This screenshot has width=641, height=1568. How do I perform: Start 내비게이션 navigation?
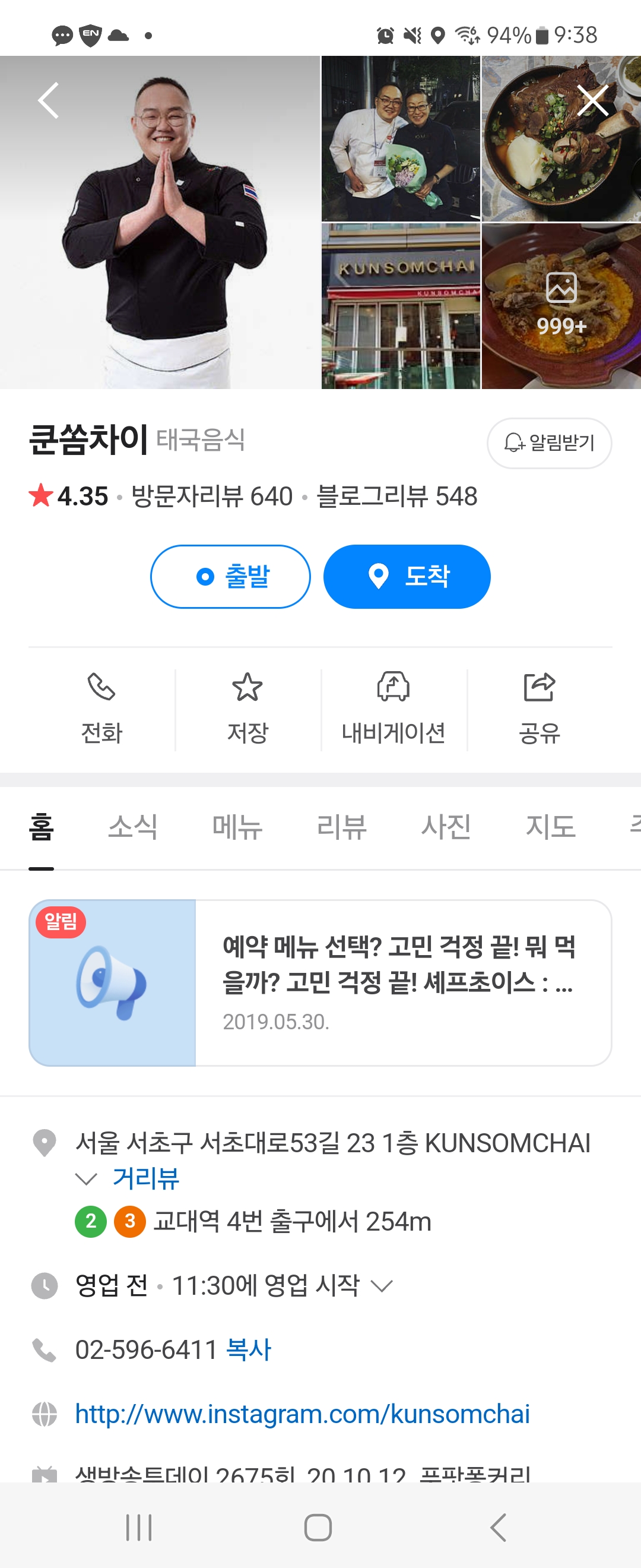(394, 710)
